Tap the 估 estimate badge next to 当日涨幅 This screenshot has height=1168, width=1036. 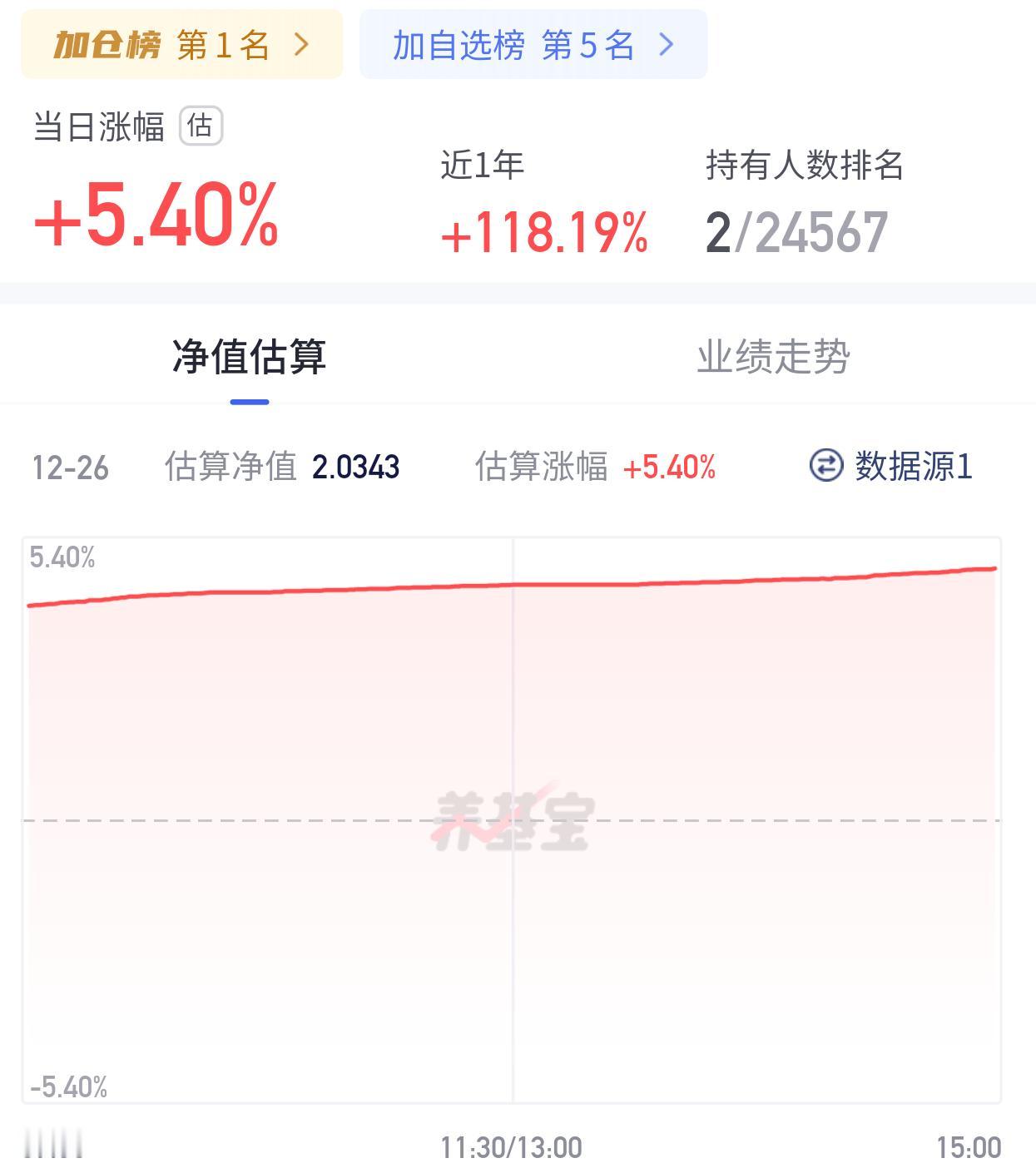pyautogui.click(x=202, y=126)
